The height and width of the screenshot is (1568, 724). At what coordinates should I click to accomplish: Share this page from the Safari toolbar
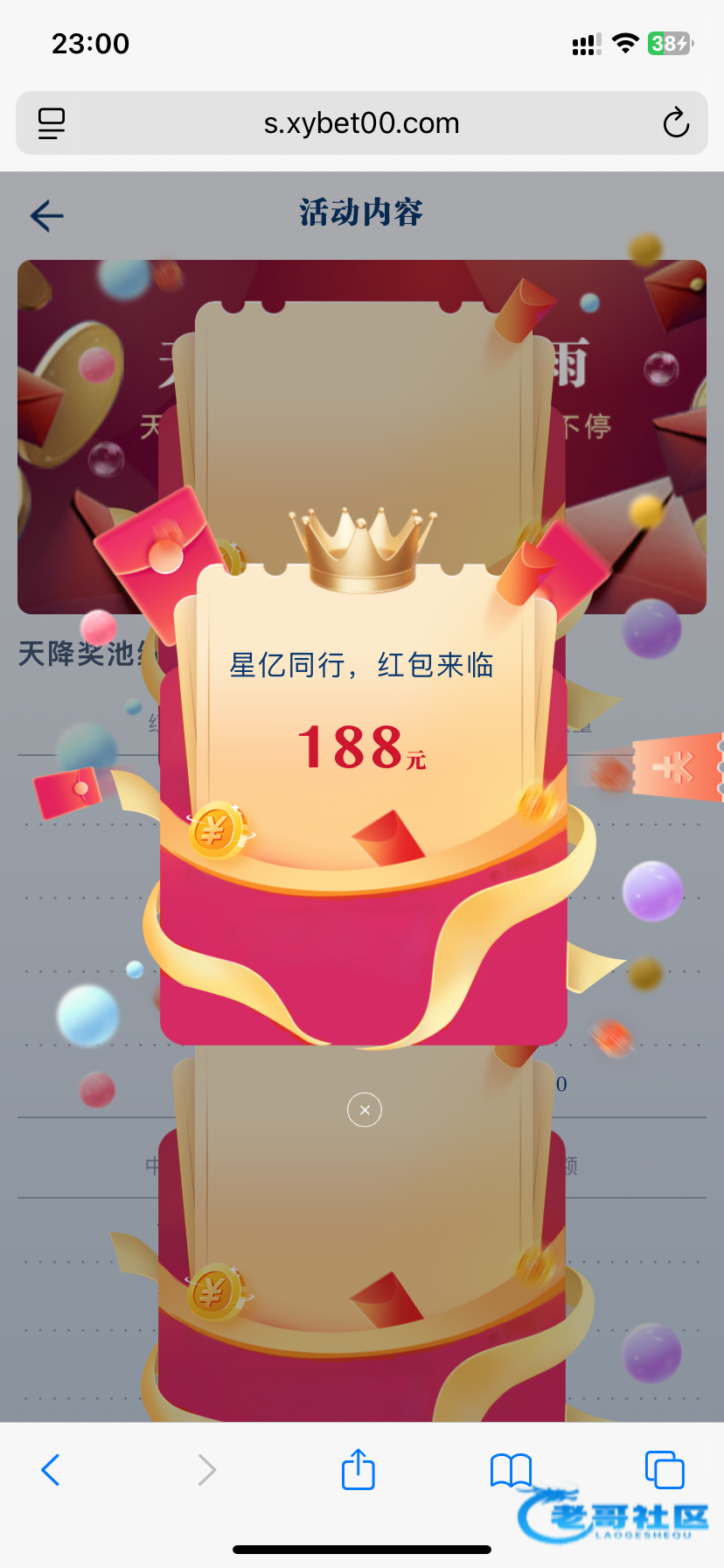pos(359,1469)
